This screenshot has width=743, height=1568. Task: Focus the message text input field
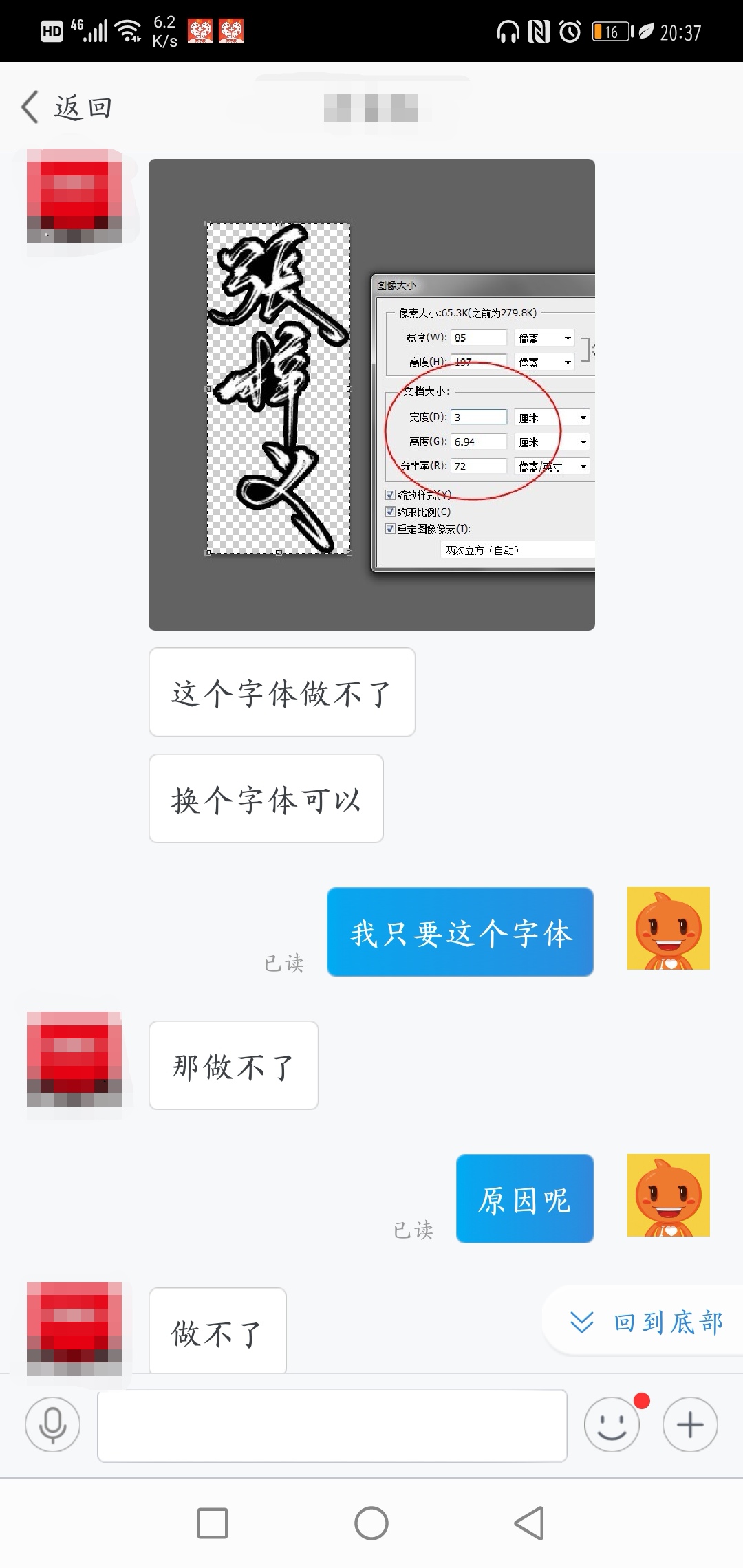tap(332, 1425)
